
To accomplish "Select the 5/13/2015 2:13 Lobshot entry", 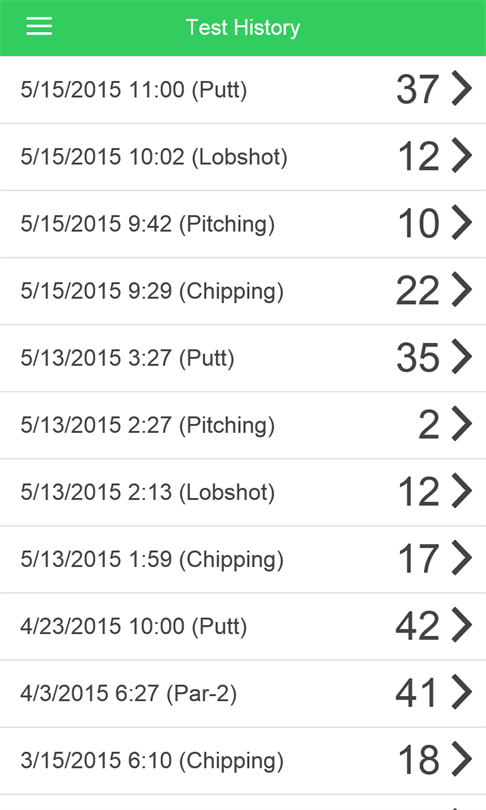I will click(243, 492).
